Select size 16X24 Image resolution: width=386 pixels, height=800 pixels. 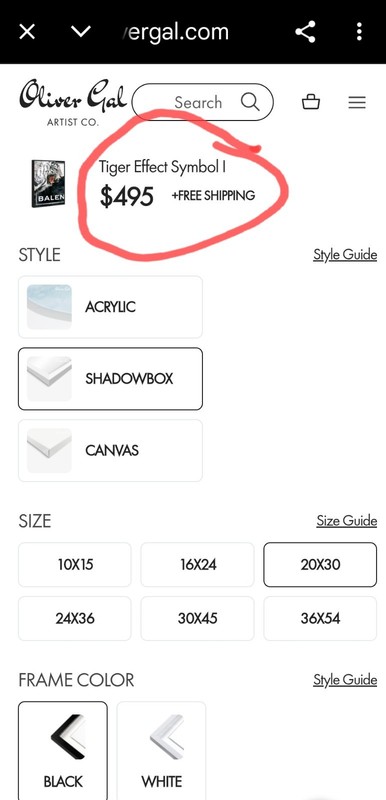(x=197, y=565)
